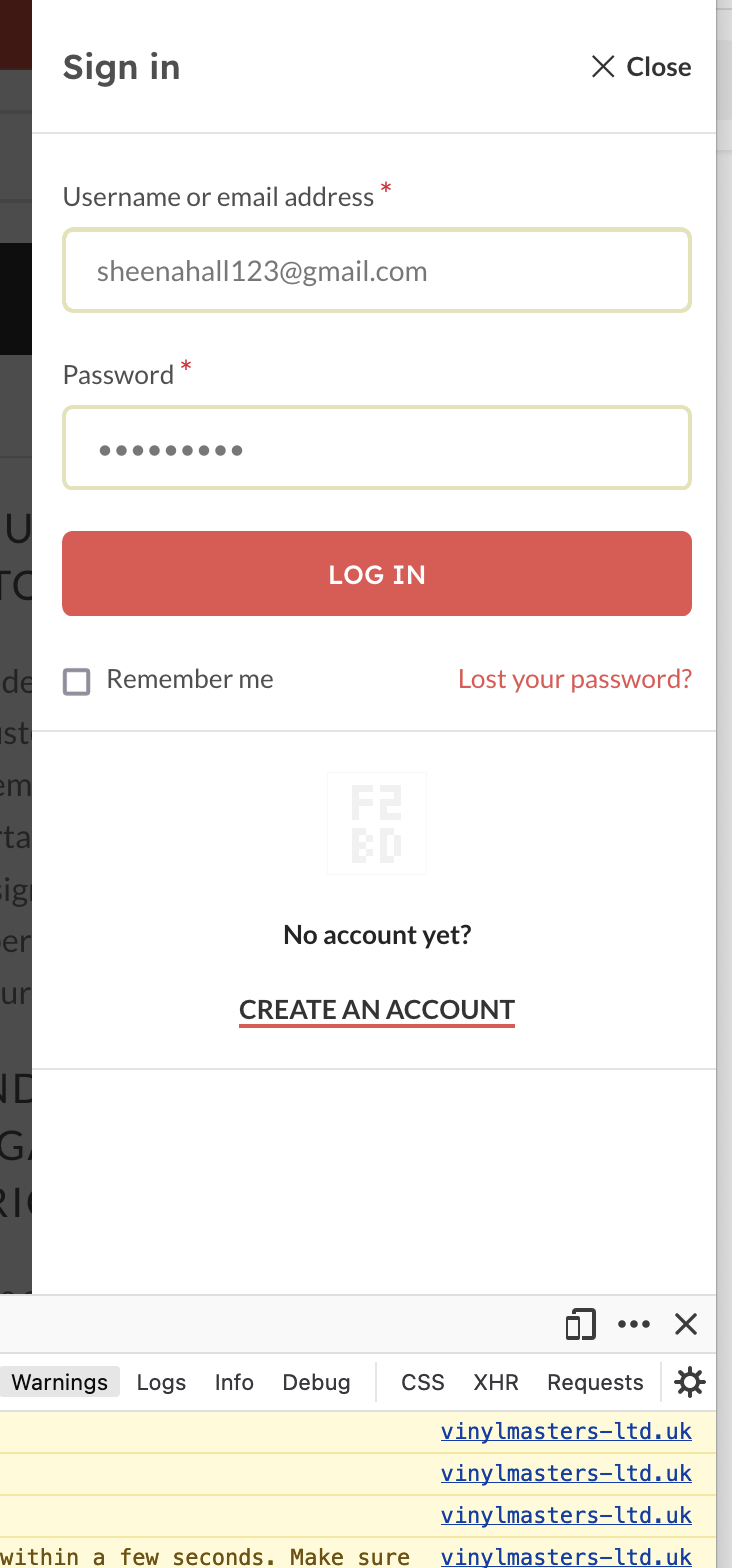Open devtools overflow options menu
The image size is (732, 1568).
[634, 1325]
